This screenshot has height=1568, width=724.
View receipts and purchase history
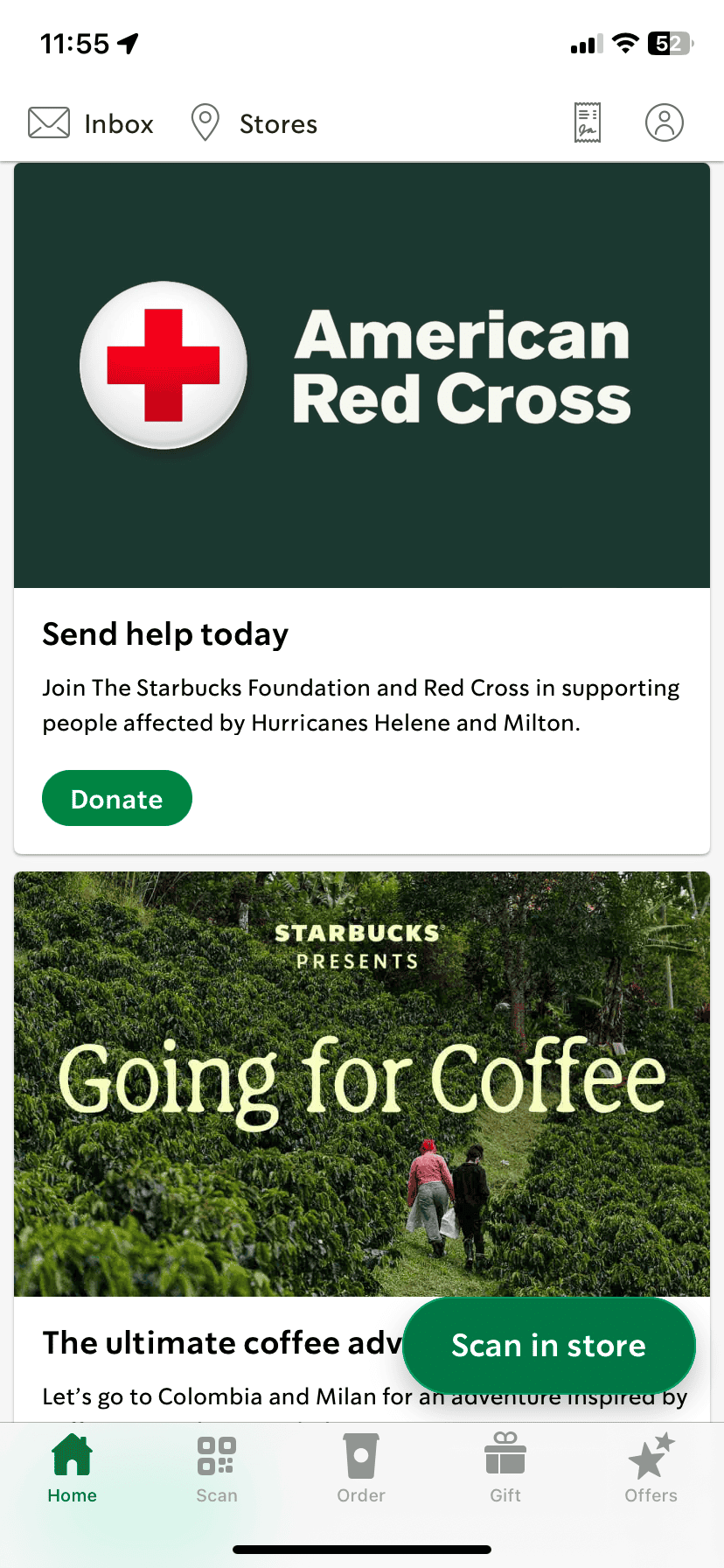coord(588,122)
